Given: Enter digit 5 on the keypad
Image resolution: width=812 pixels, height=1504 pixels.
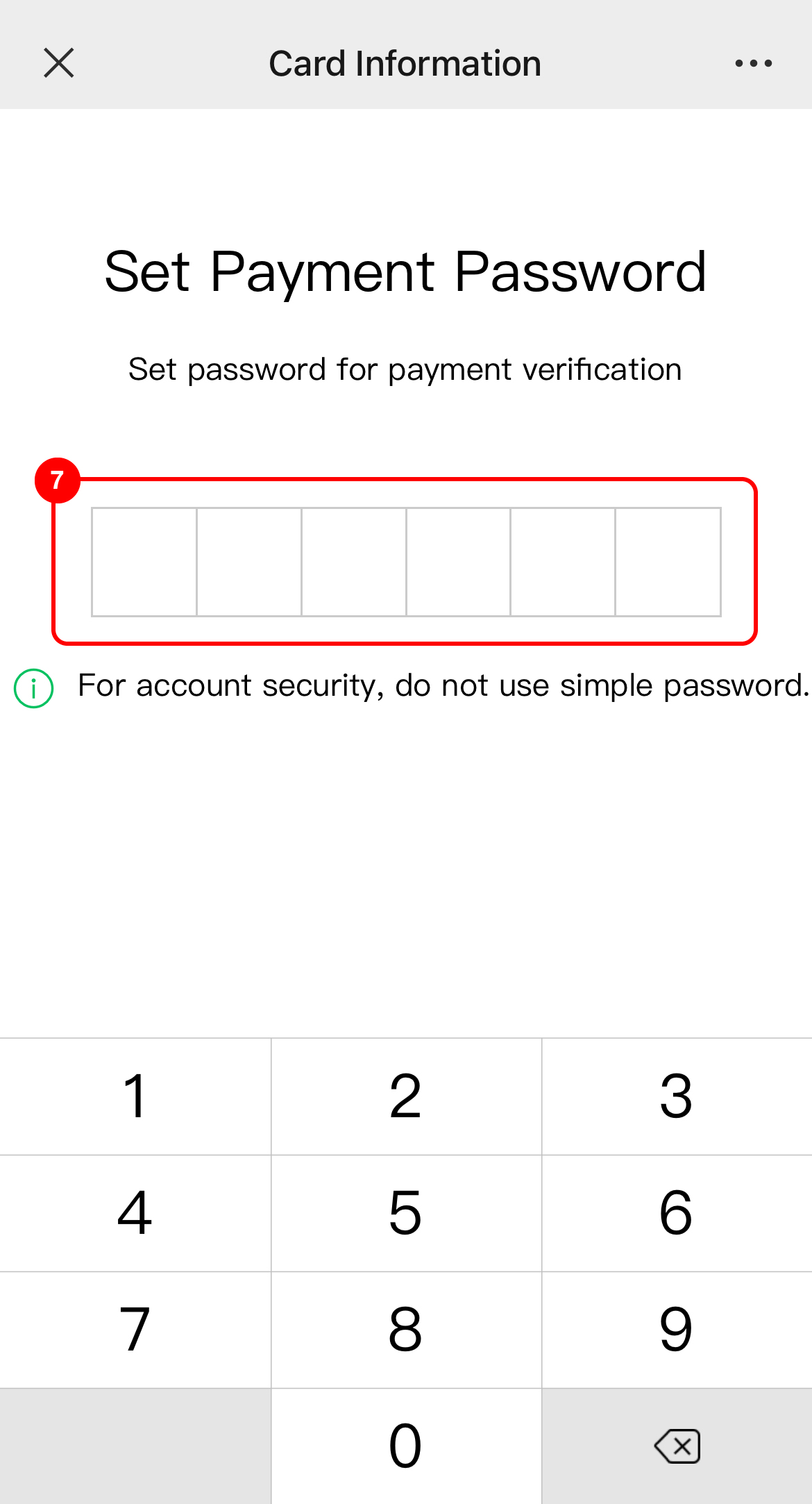Looking at the screenshot, I should [x=406, y=1213].
